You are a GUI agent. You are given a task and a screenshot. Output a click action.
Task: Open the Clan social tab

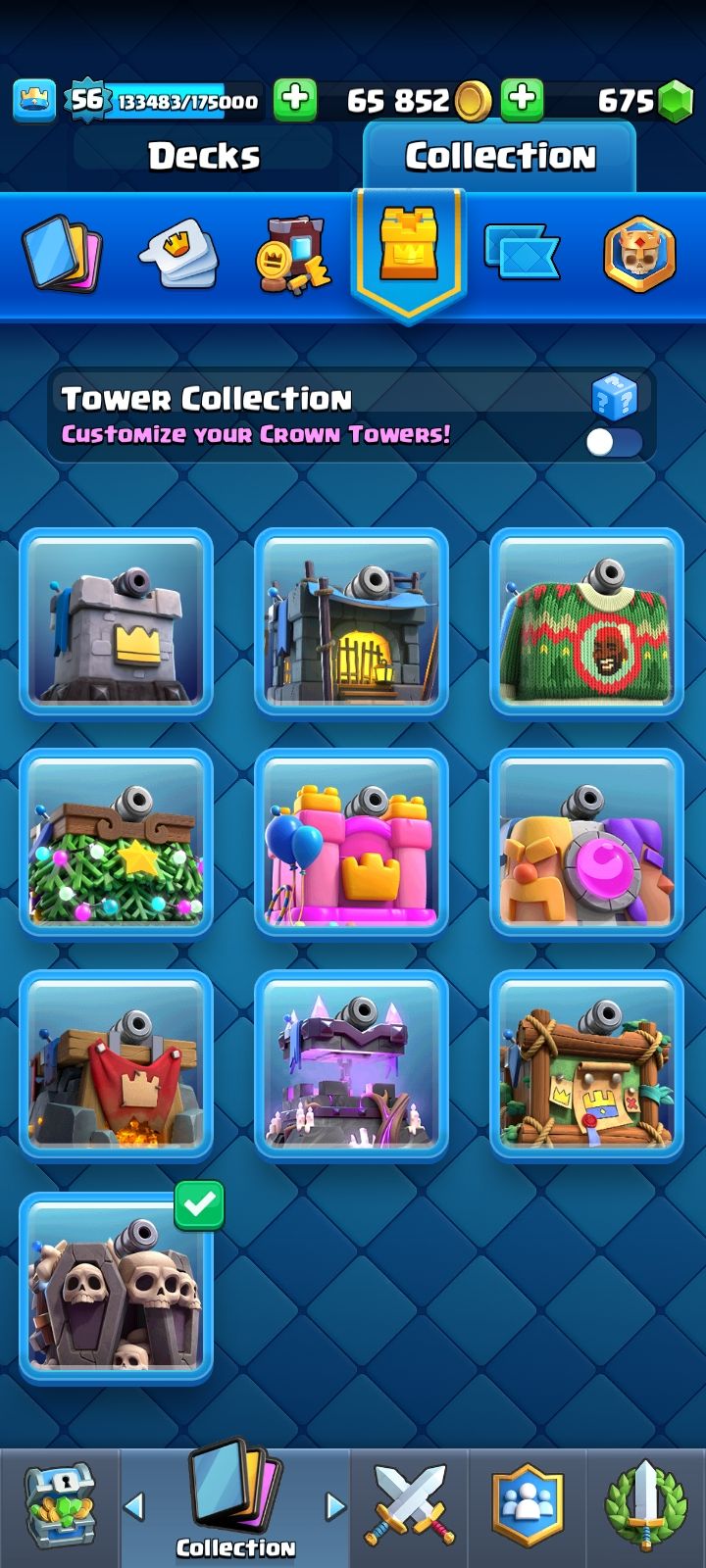click(528, 1505)
